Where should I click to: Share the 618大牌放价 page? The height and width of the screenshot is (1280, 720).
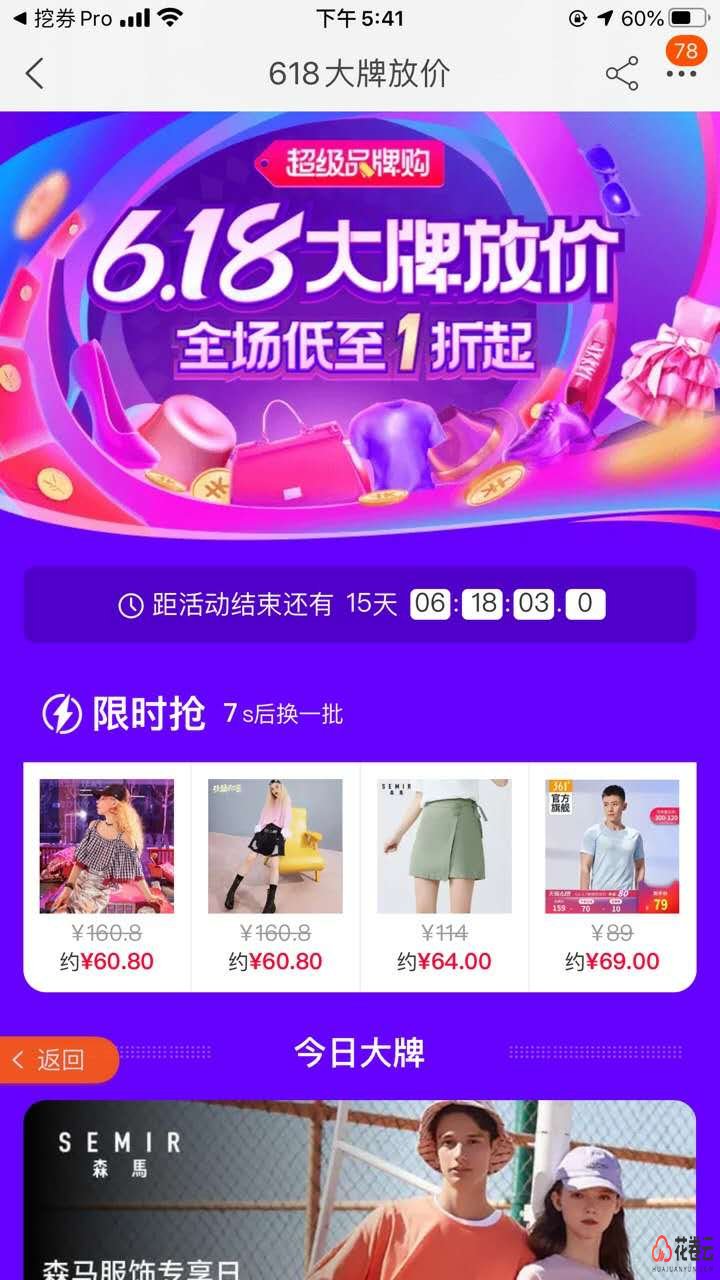(x=621, y=74)
